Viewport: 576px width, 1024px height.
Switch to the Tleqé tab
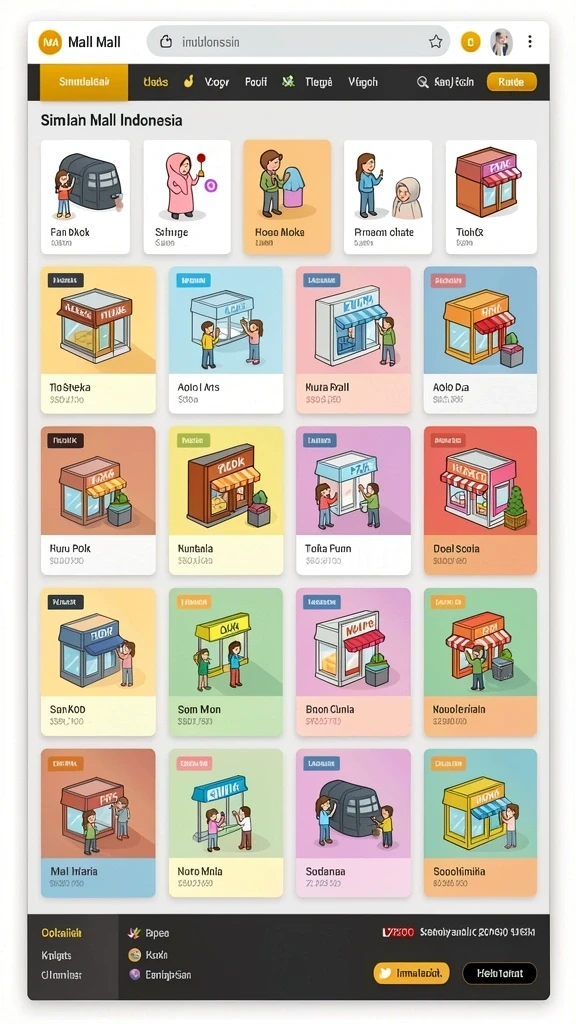(x=318, y=82)
